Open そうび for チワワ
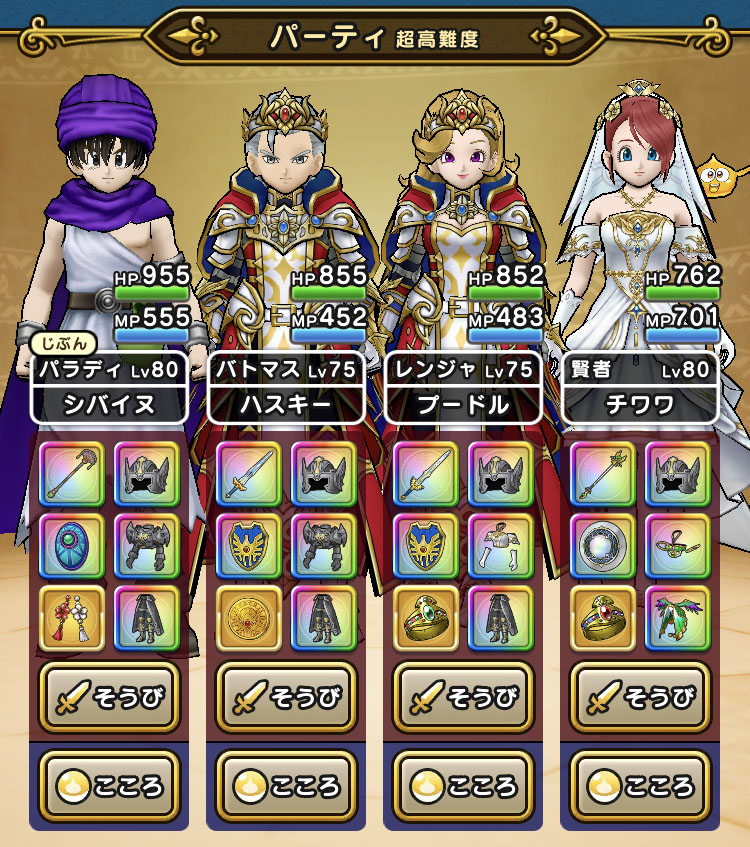 [x=641, y=697]
